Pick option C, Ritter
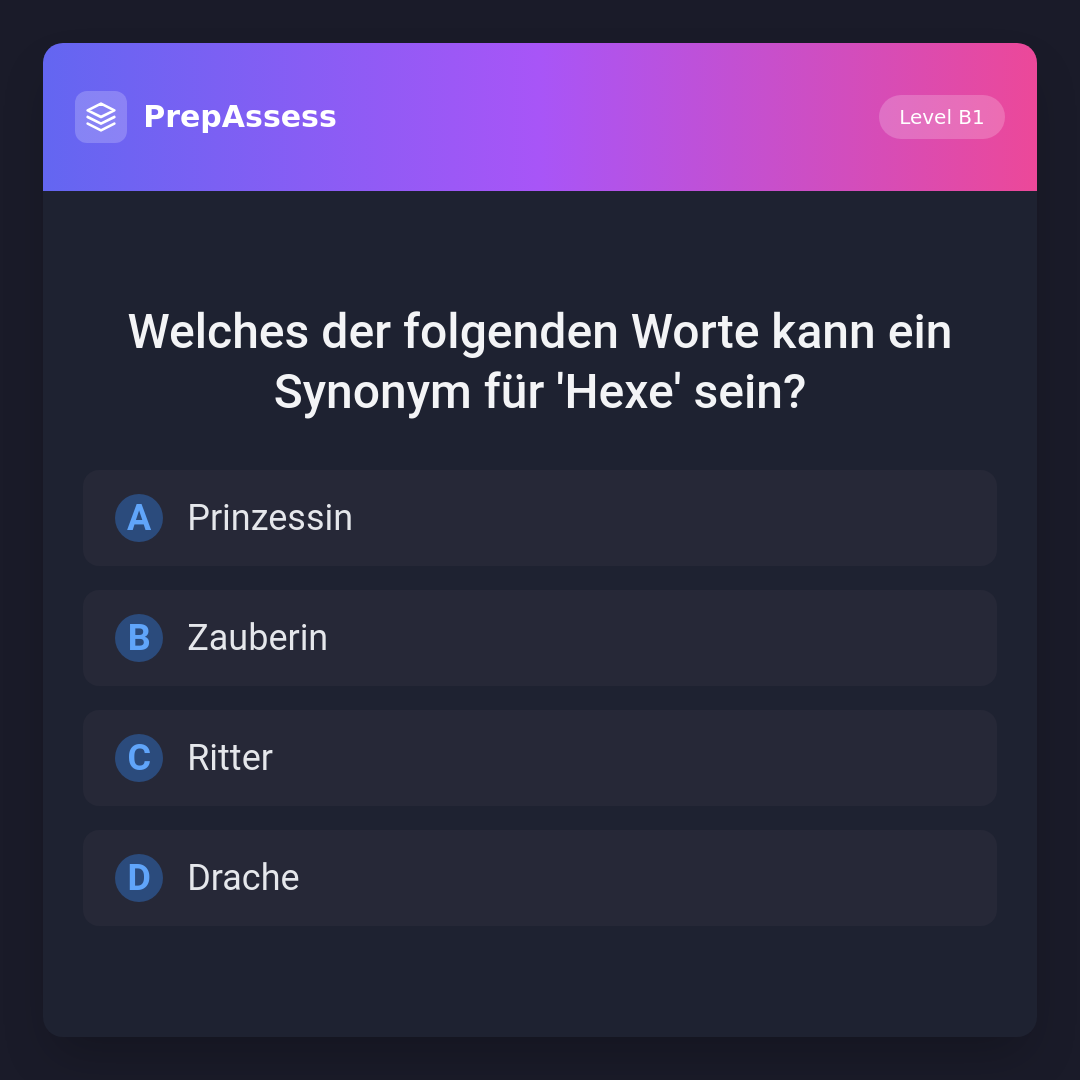 [539, 758]
